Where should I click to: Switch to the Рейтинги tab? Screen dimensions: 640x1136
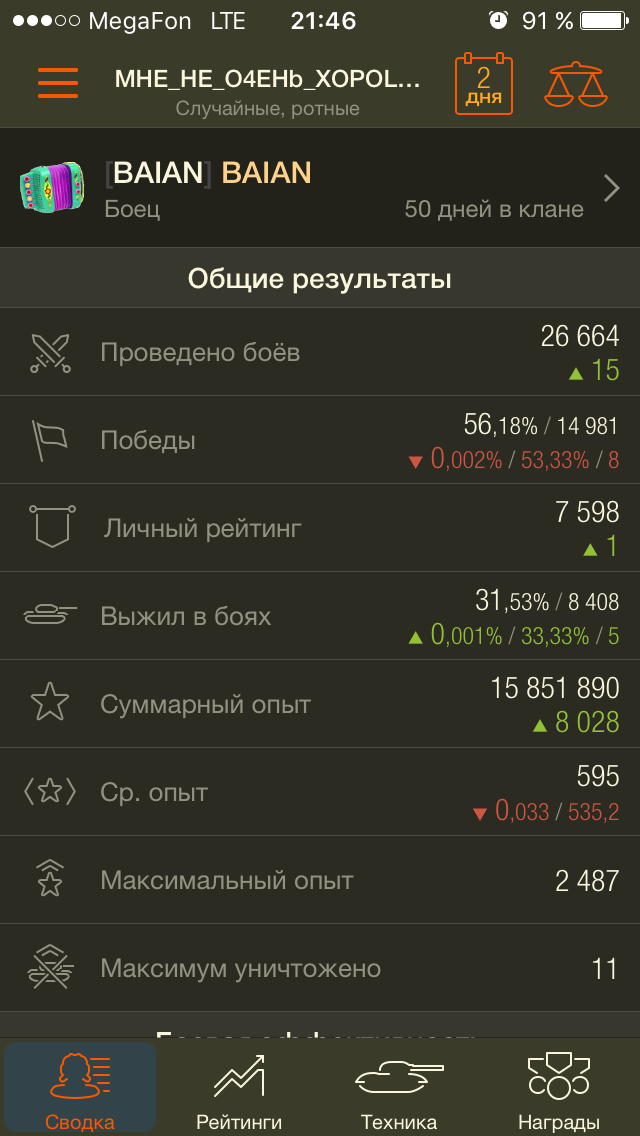pos(239,1088)
